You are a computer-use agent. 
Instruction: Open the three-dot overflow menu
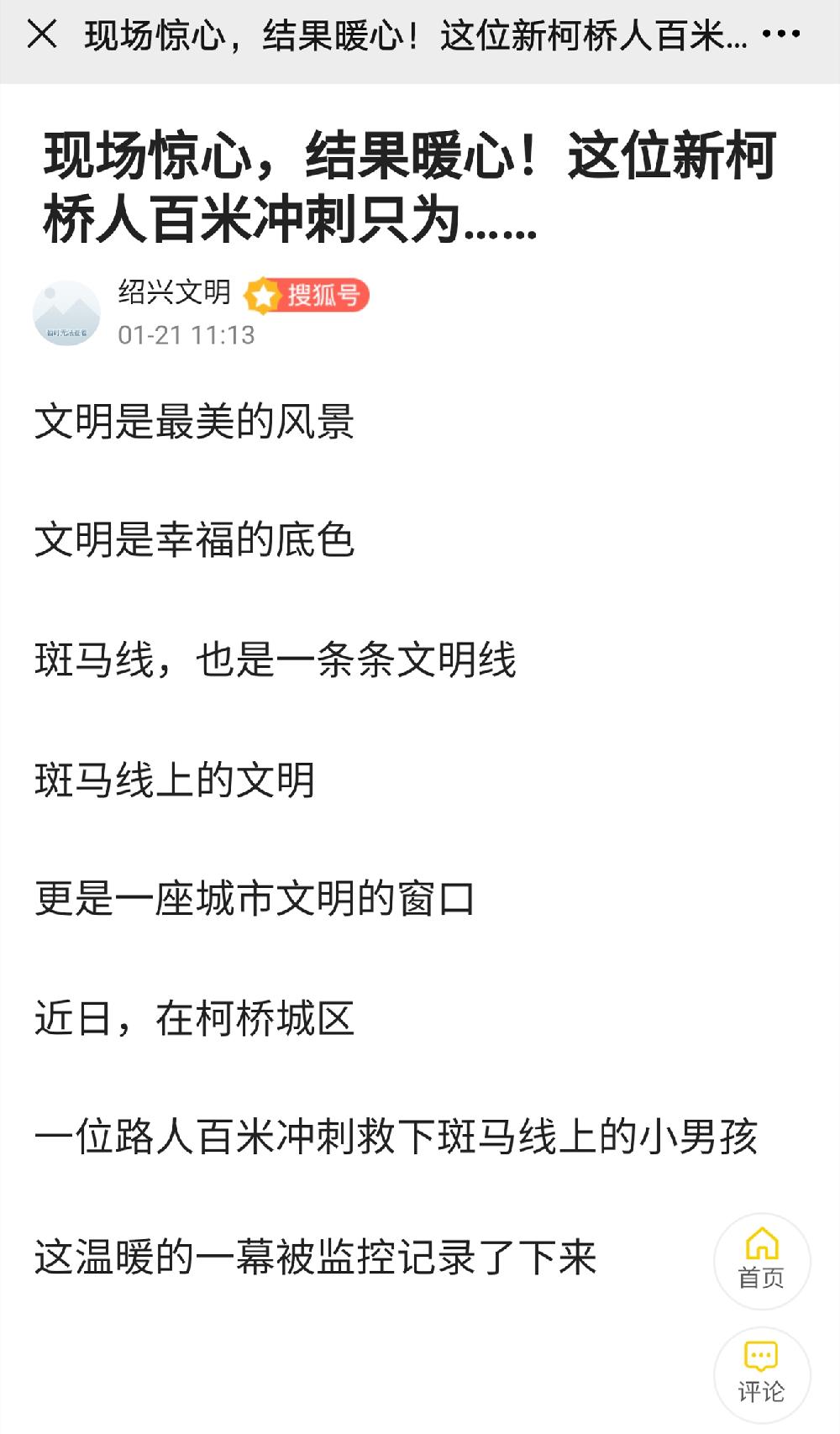pyautogui.click(x=781, y=35)
